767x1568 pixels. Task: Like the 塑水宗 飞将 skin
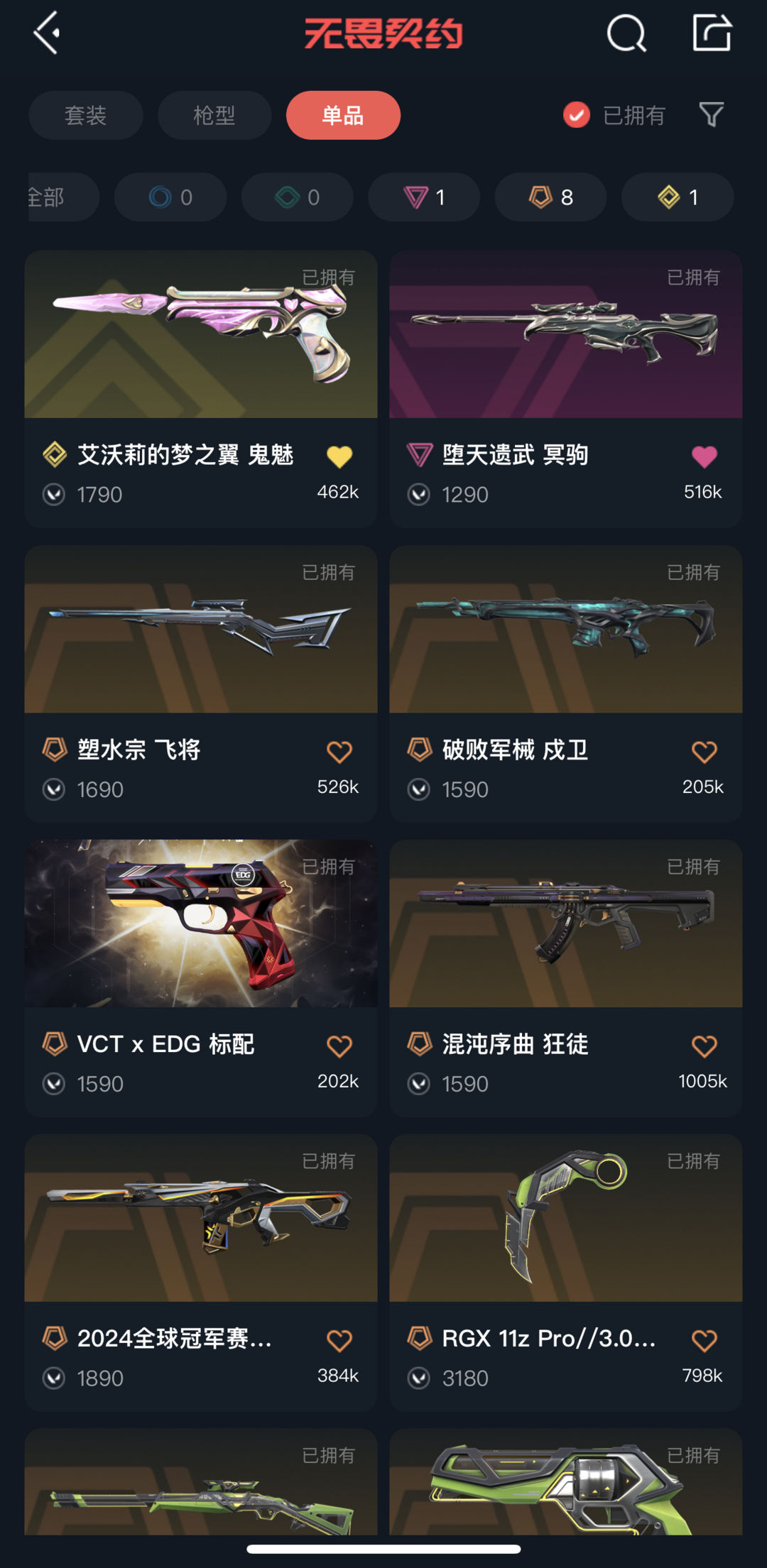339,752
